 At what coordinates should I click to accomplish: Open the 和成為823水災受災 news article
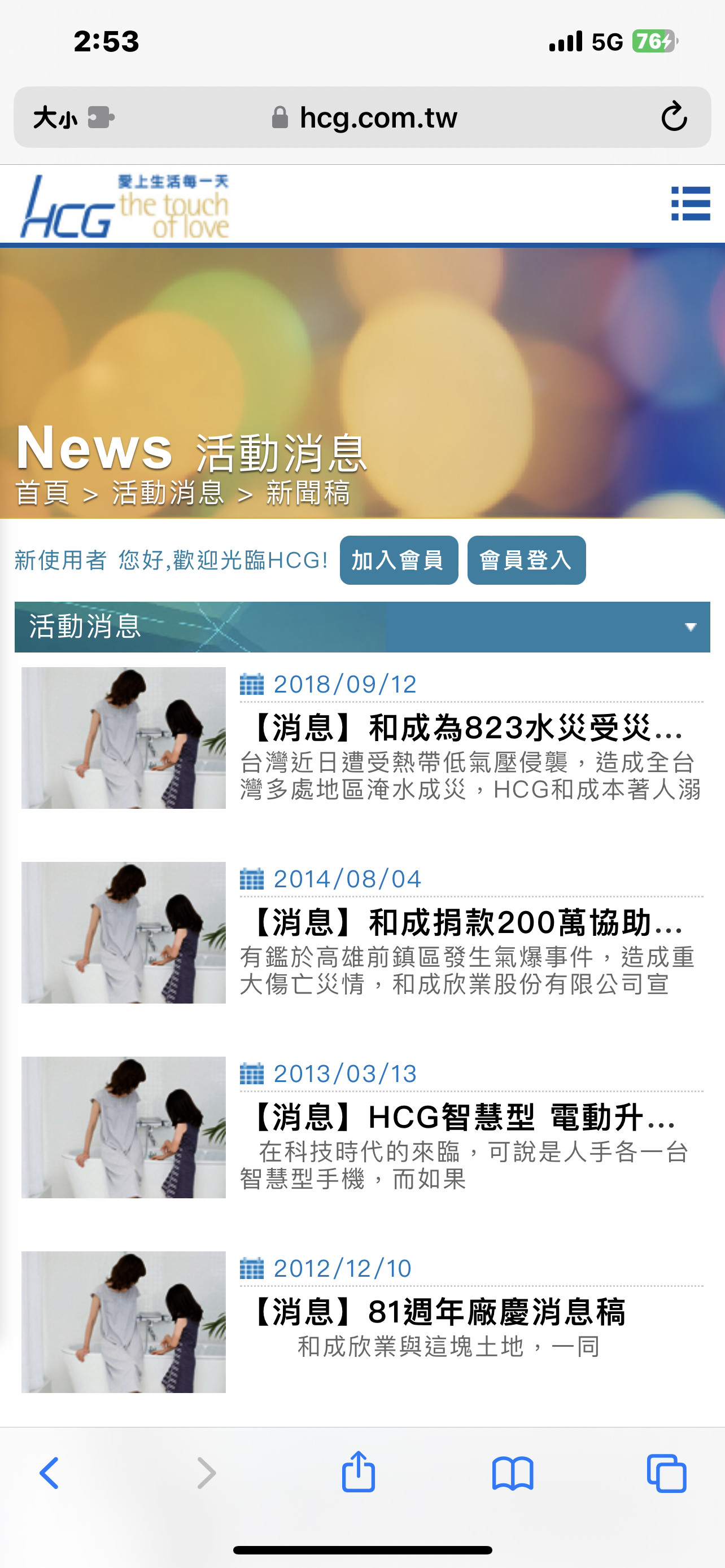[x=466, y=728]
